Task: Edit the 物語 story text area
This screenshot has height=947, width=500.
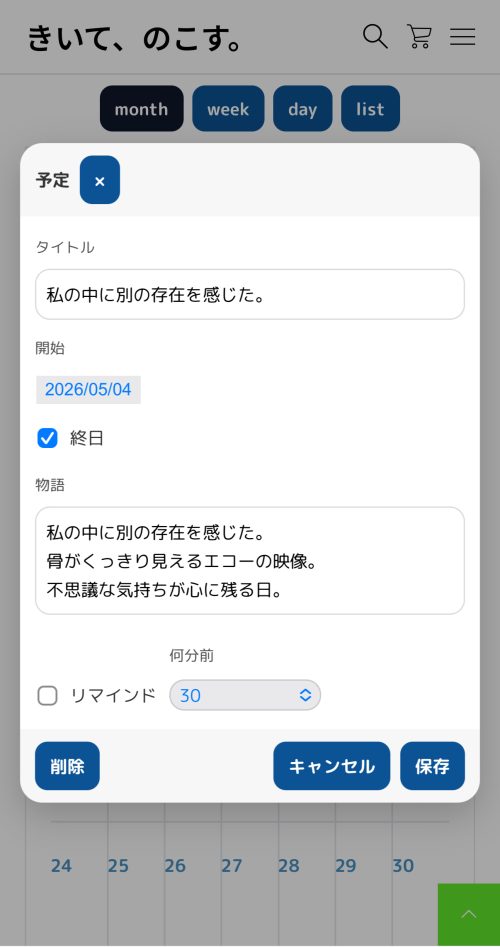Action: coord(250,561)
